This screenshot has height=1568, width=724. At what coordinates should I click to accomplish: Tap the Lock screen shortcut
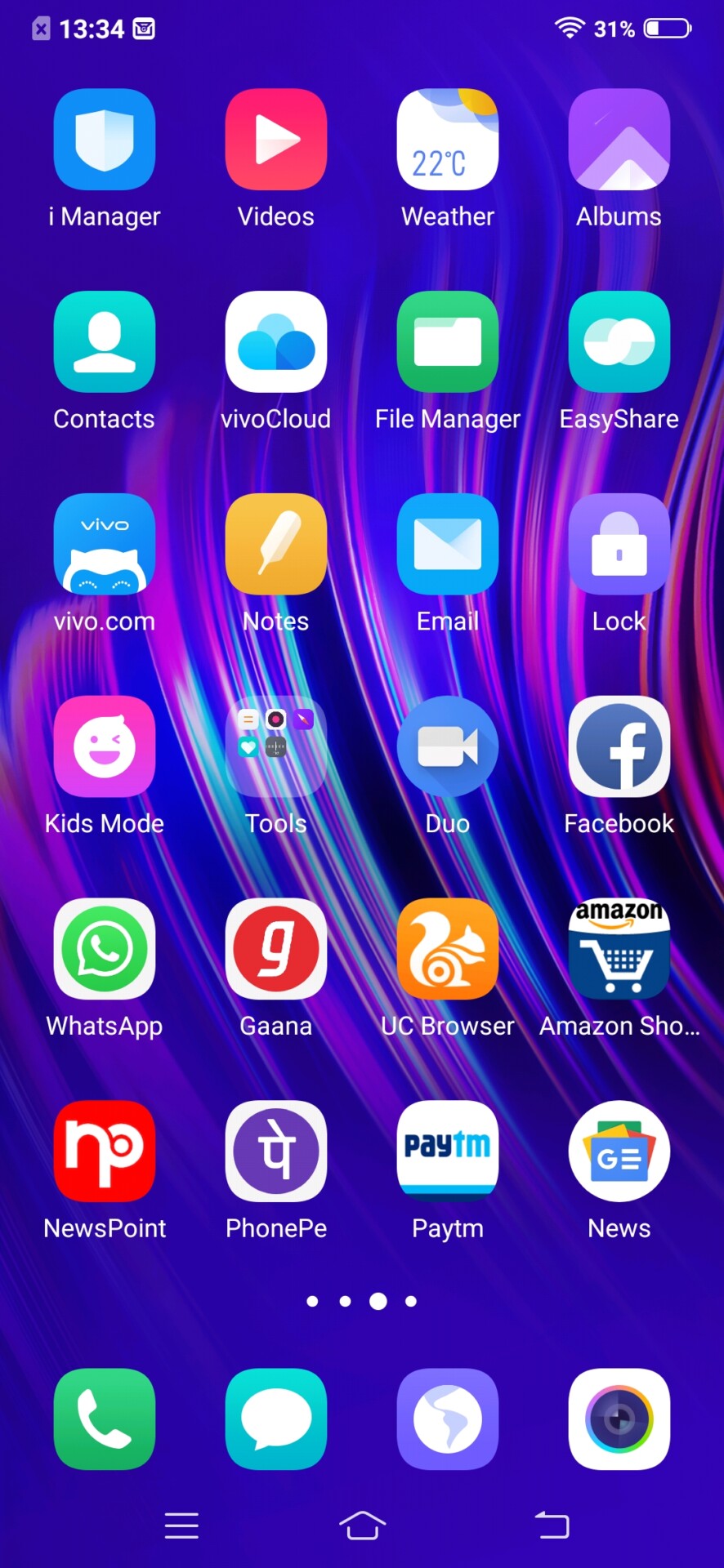click(x=619, y=545)
